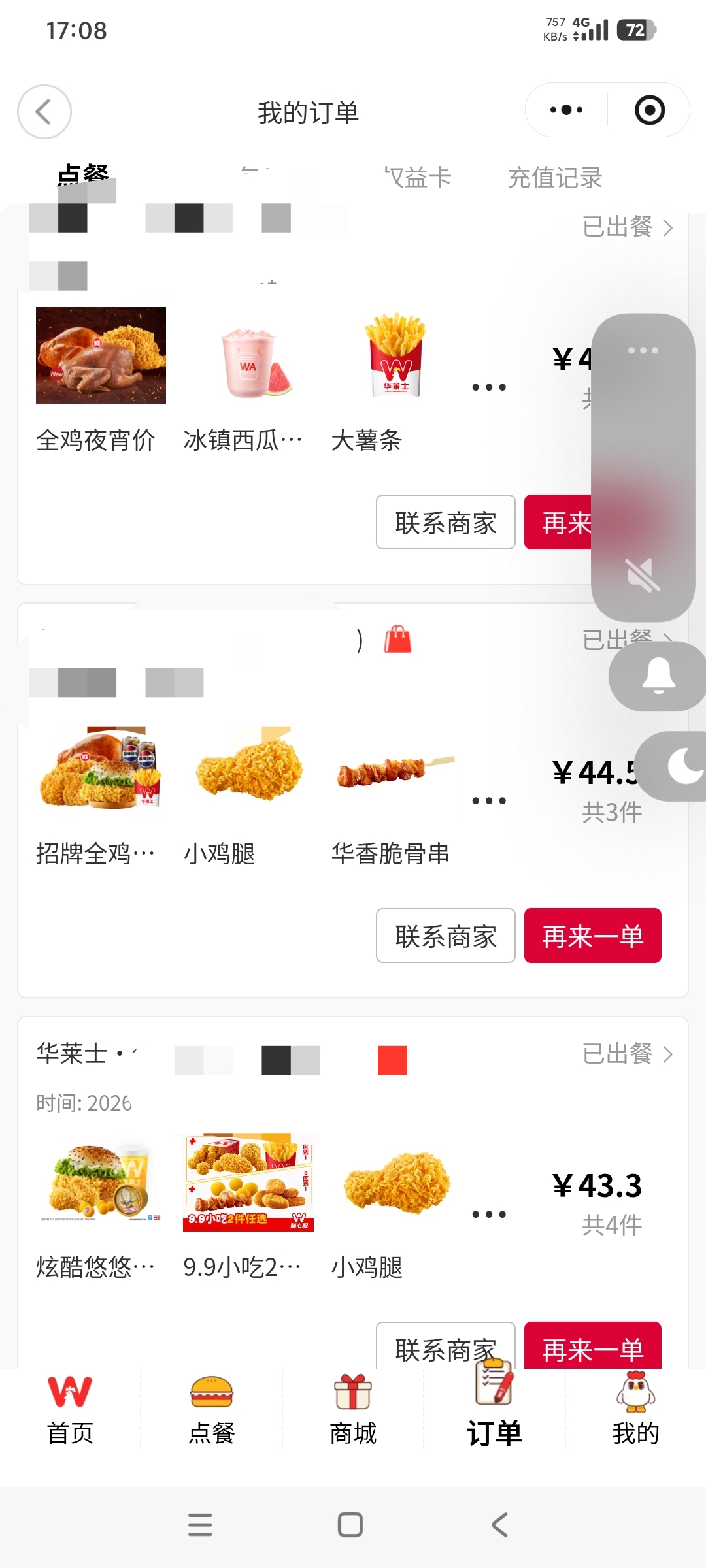
Task: Open the 权益卡 tab
Action: [x=418, y=178]
